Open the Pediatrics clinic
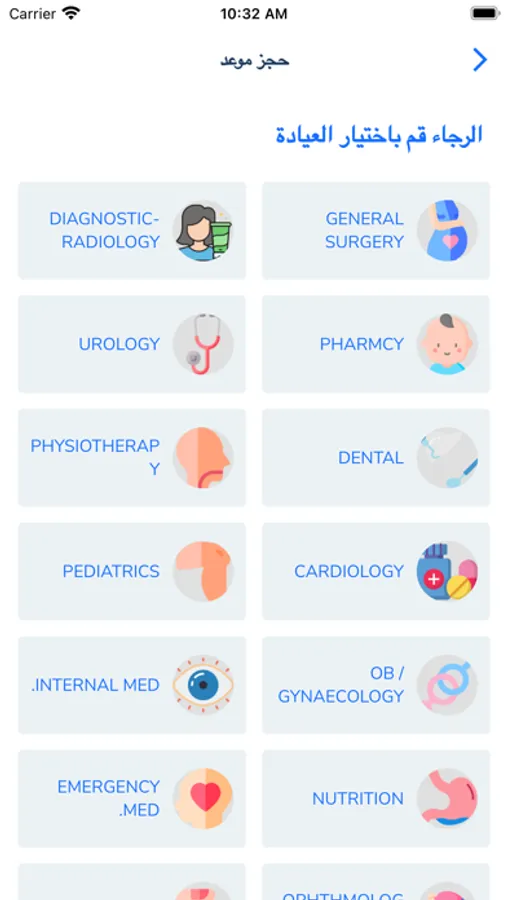 tap(132, 571)
